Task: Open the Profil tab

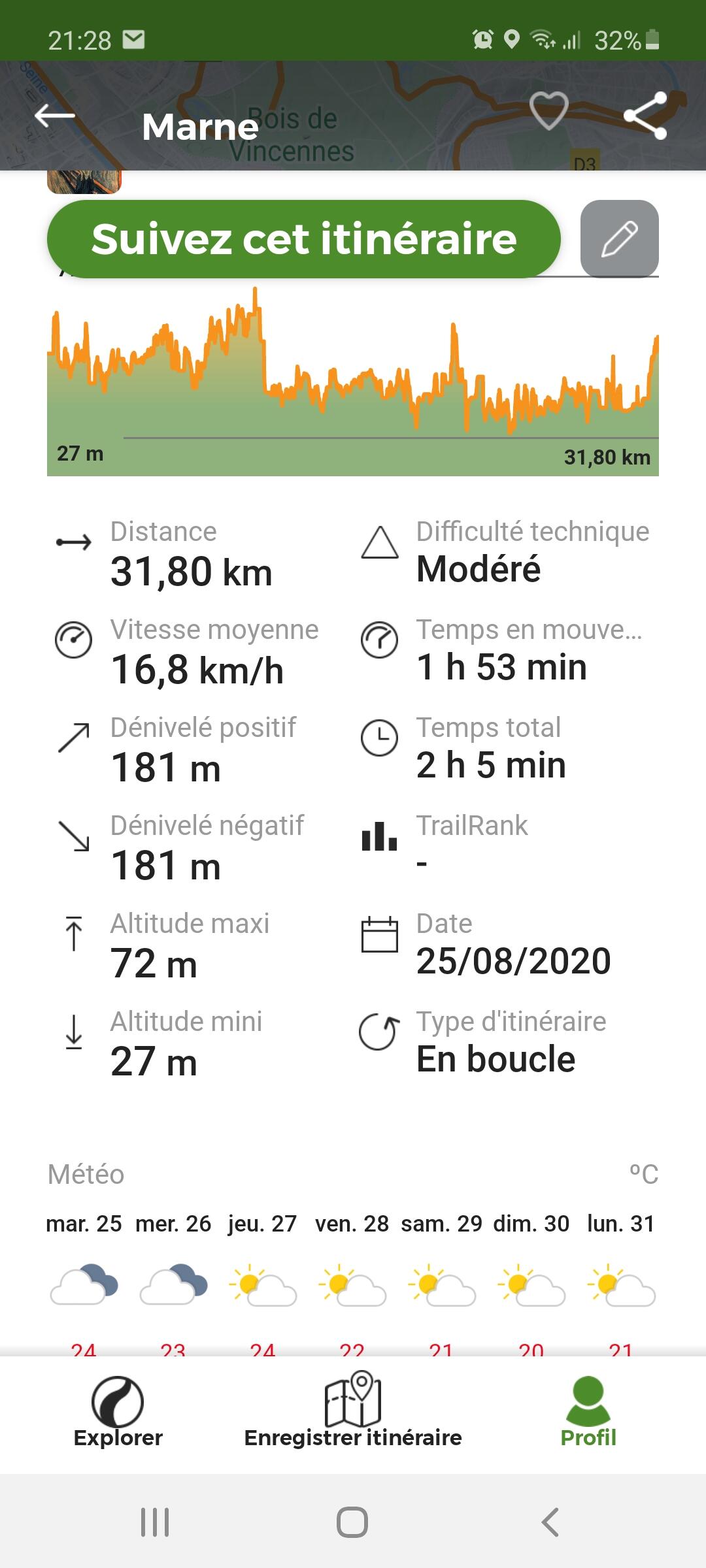Action: pos(588,1413)
